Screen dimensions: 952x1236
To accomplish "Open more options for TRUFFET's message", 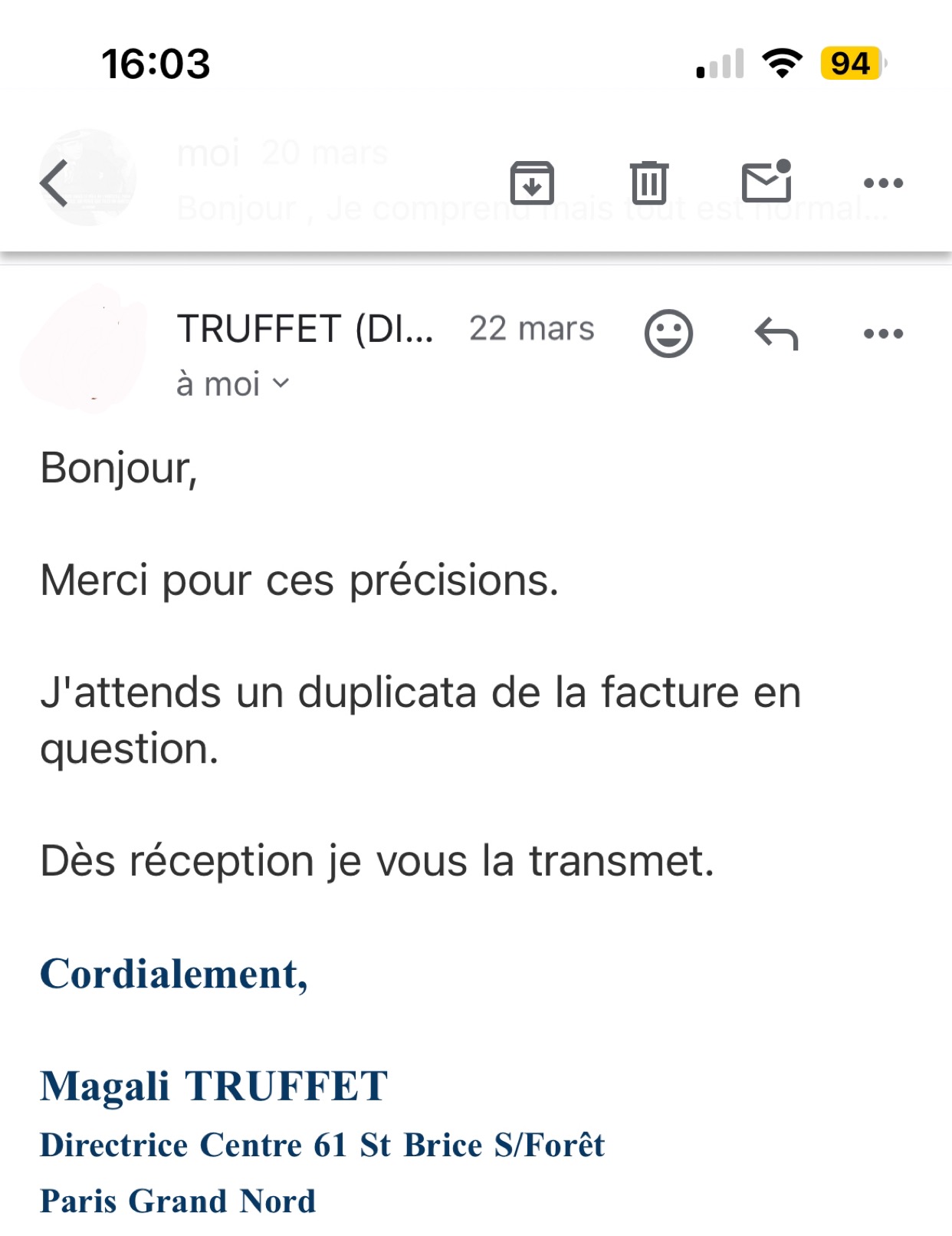I will 883,334.
